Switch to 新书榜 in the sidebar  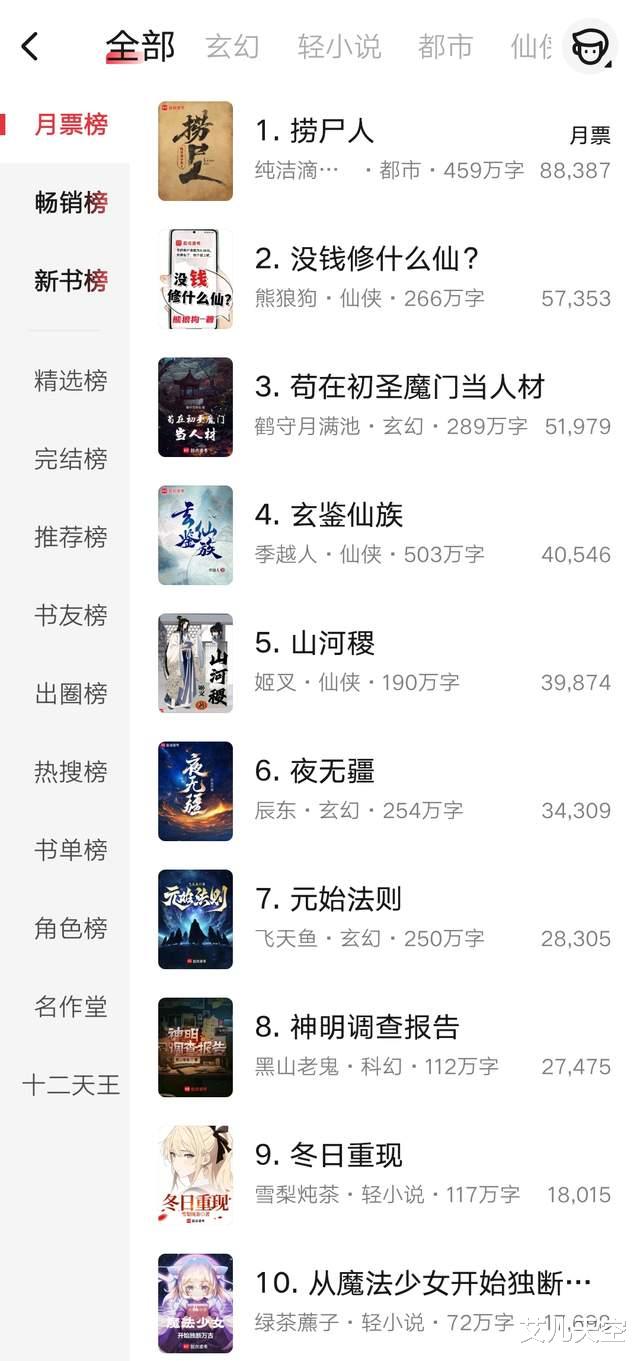(70, 281)
